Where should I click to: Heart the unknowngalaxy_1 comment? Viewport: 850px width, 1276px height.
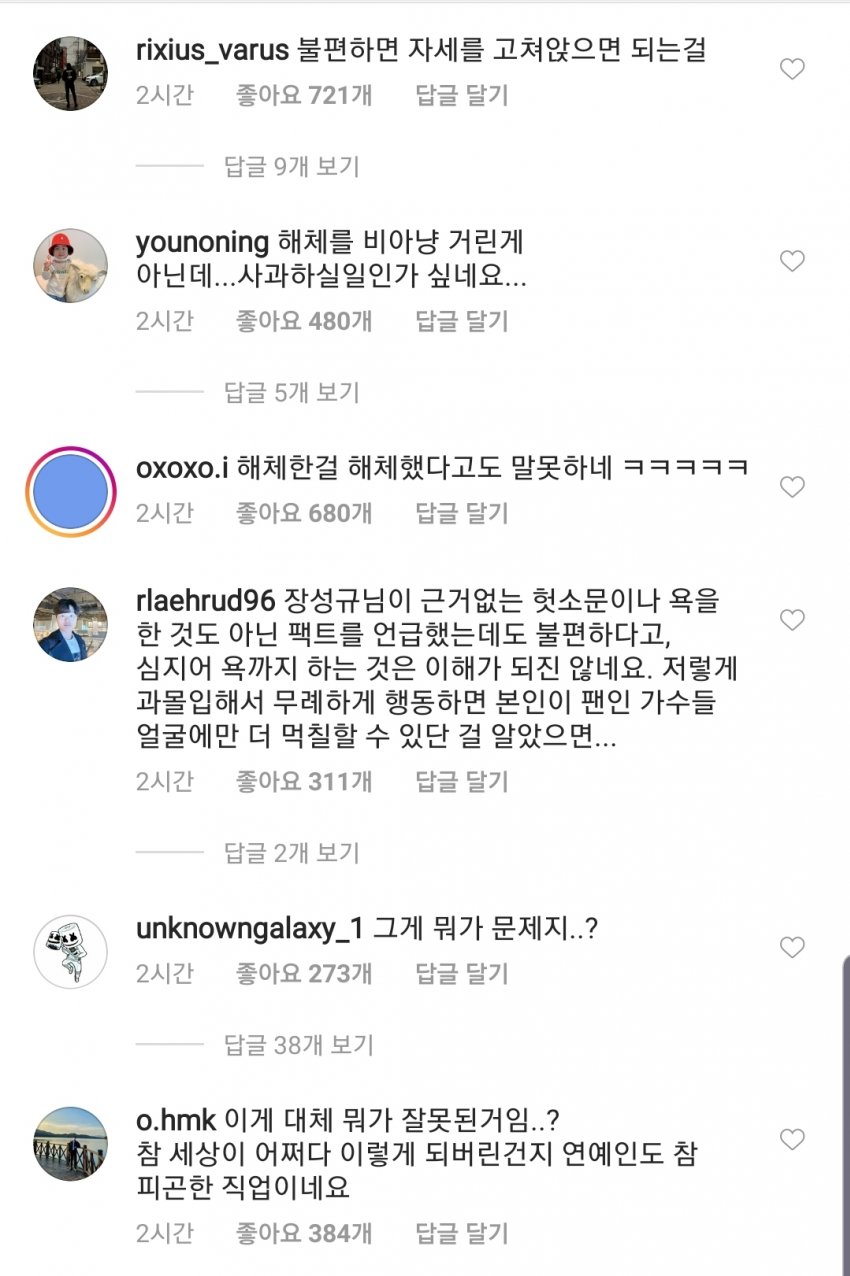pos(792,947)
